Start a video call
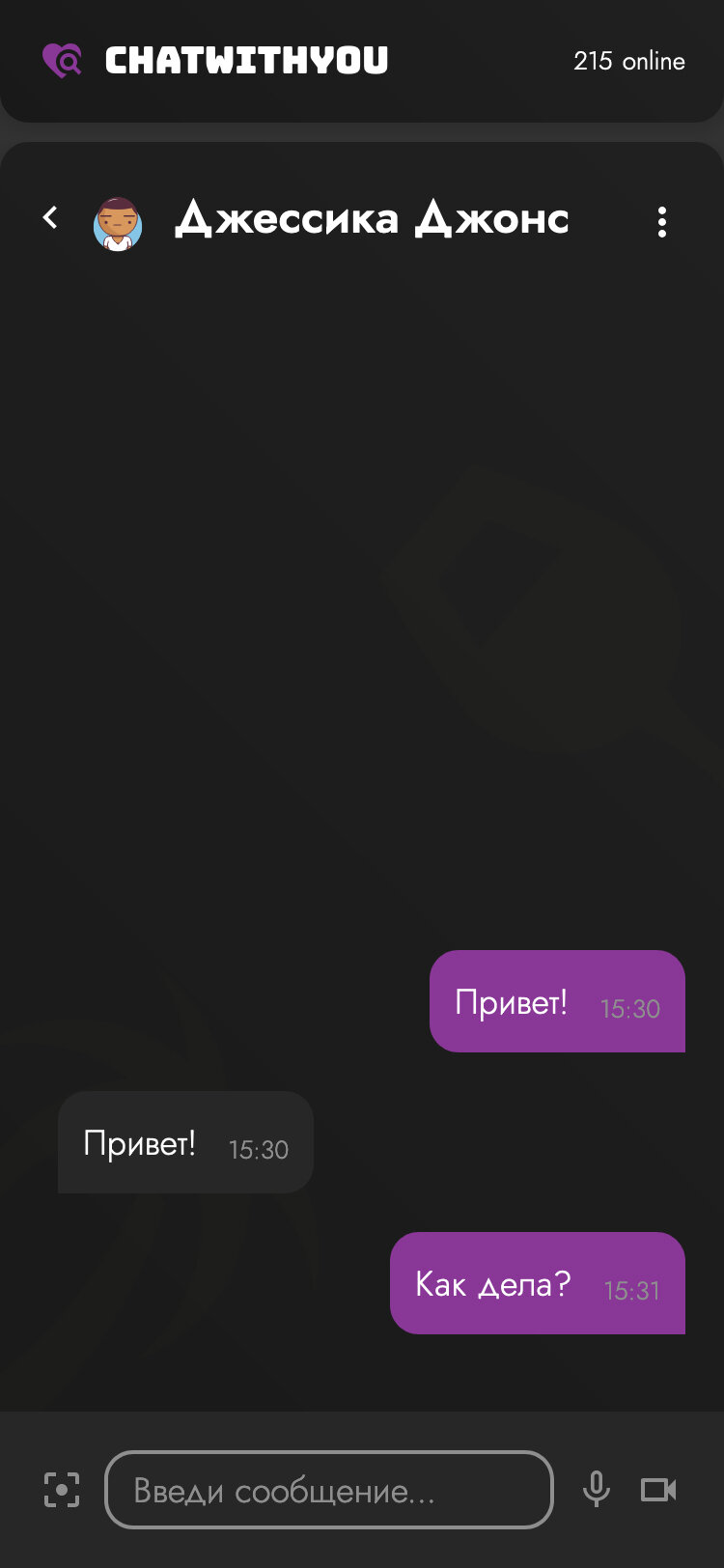This screenshot has width=724, height=1568. (x=658, y=1490)
